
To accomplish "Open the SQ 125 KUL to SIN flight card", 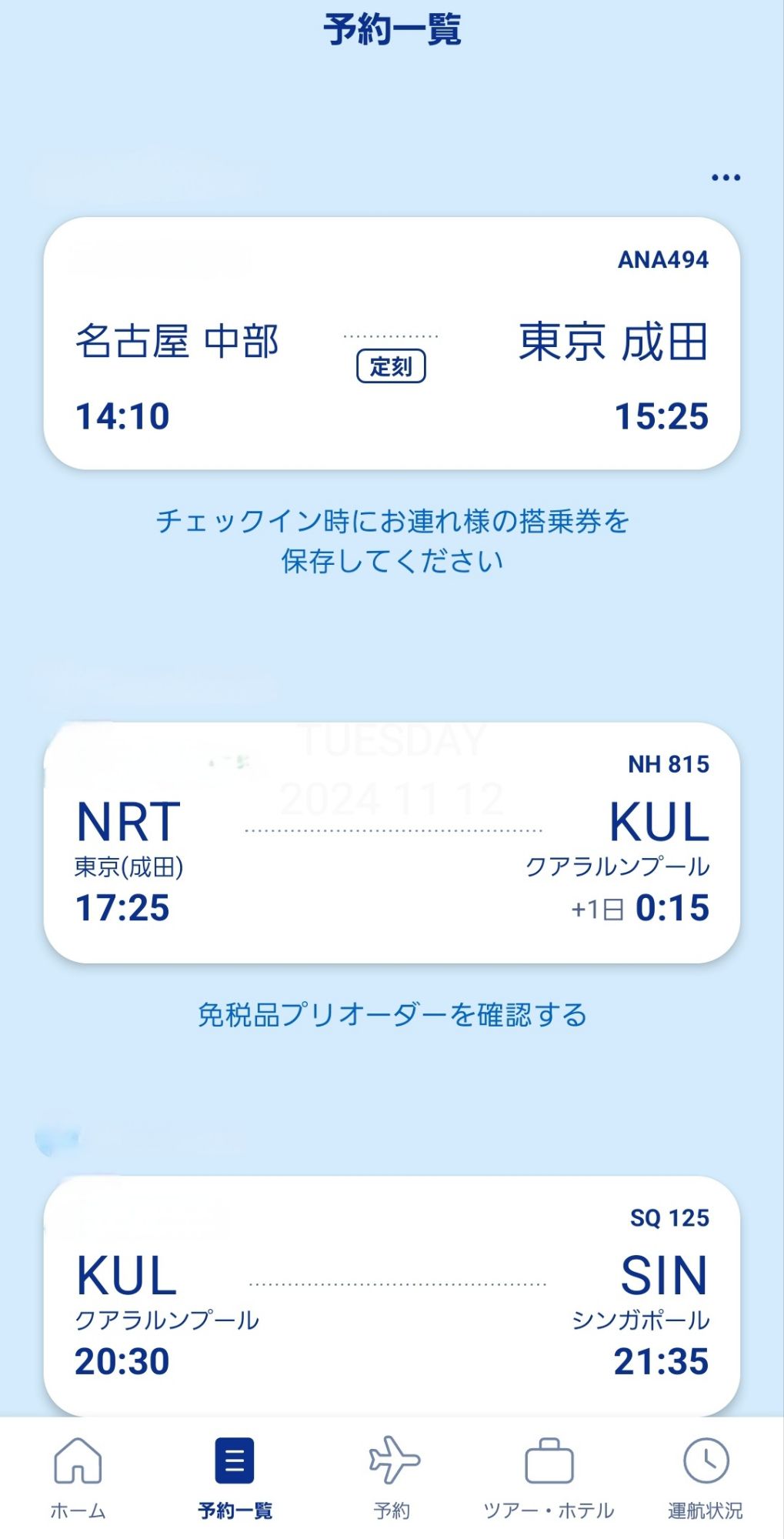I will [392, 1295].
